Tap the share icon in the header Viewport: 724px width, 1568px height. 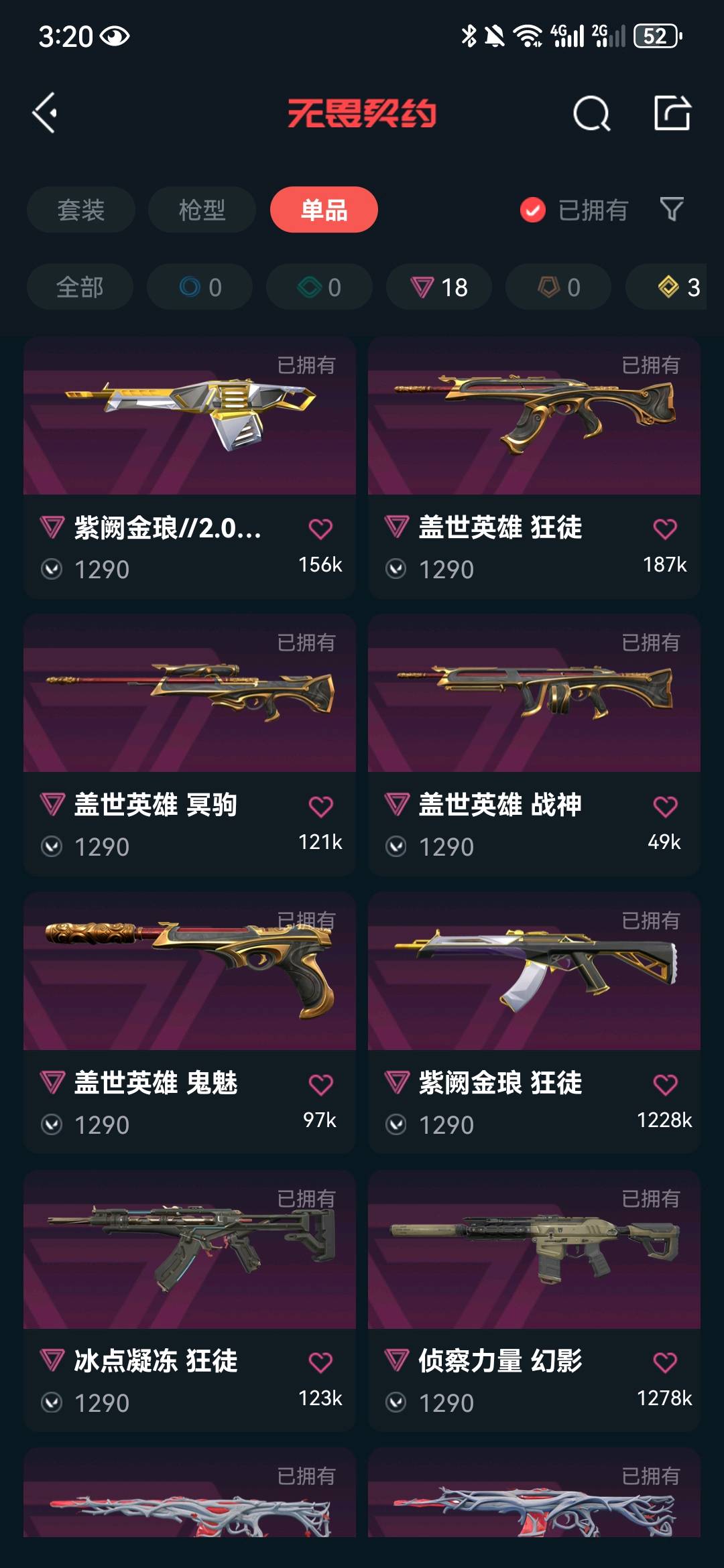672,113
